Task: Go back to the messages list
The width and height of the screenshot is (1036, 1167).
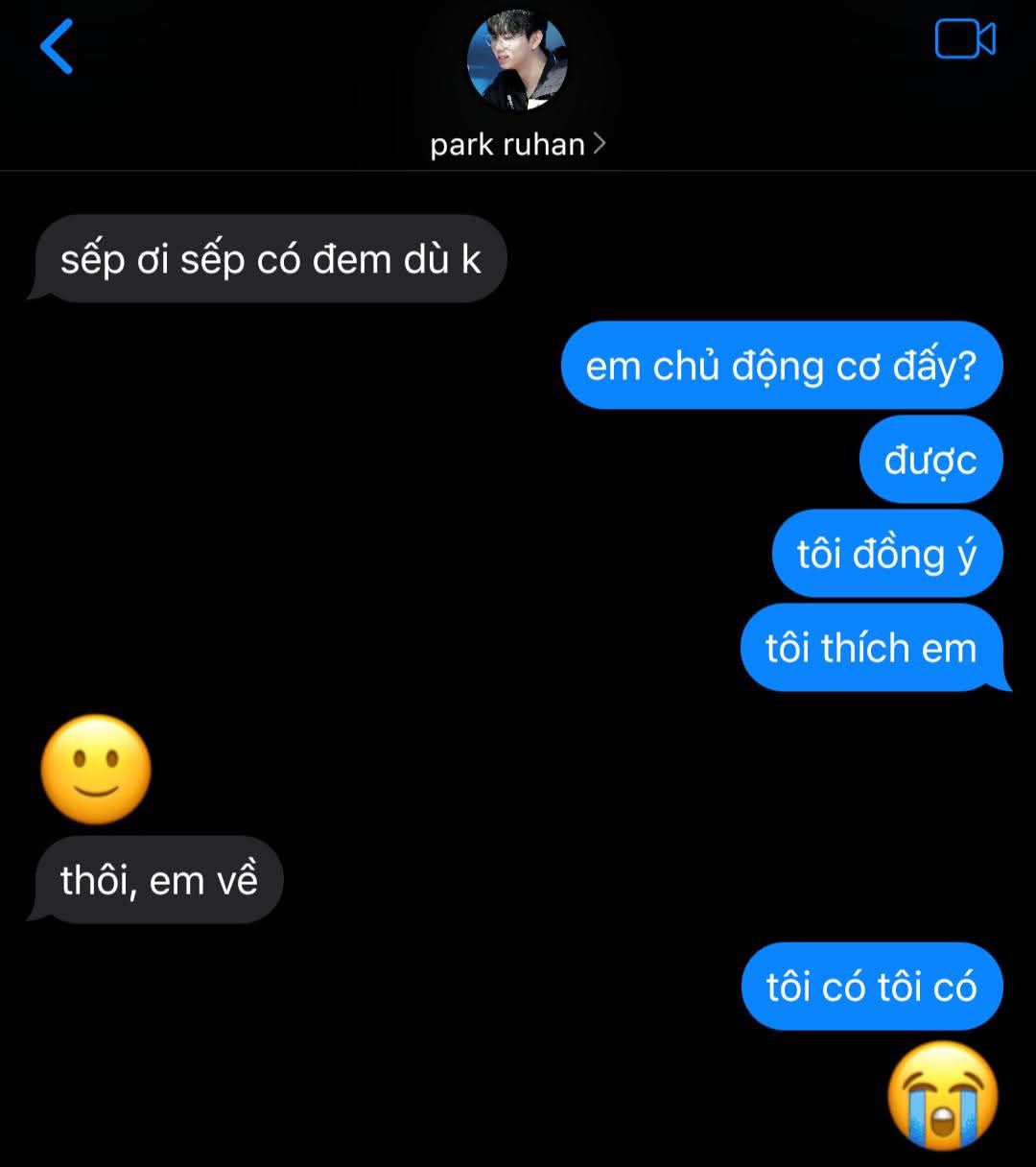Action: click(57, 47)
